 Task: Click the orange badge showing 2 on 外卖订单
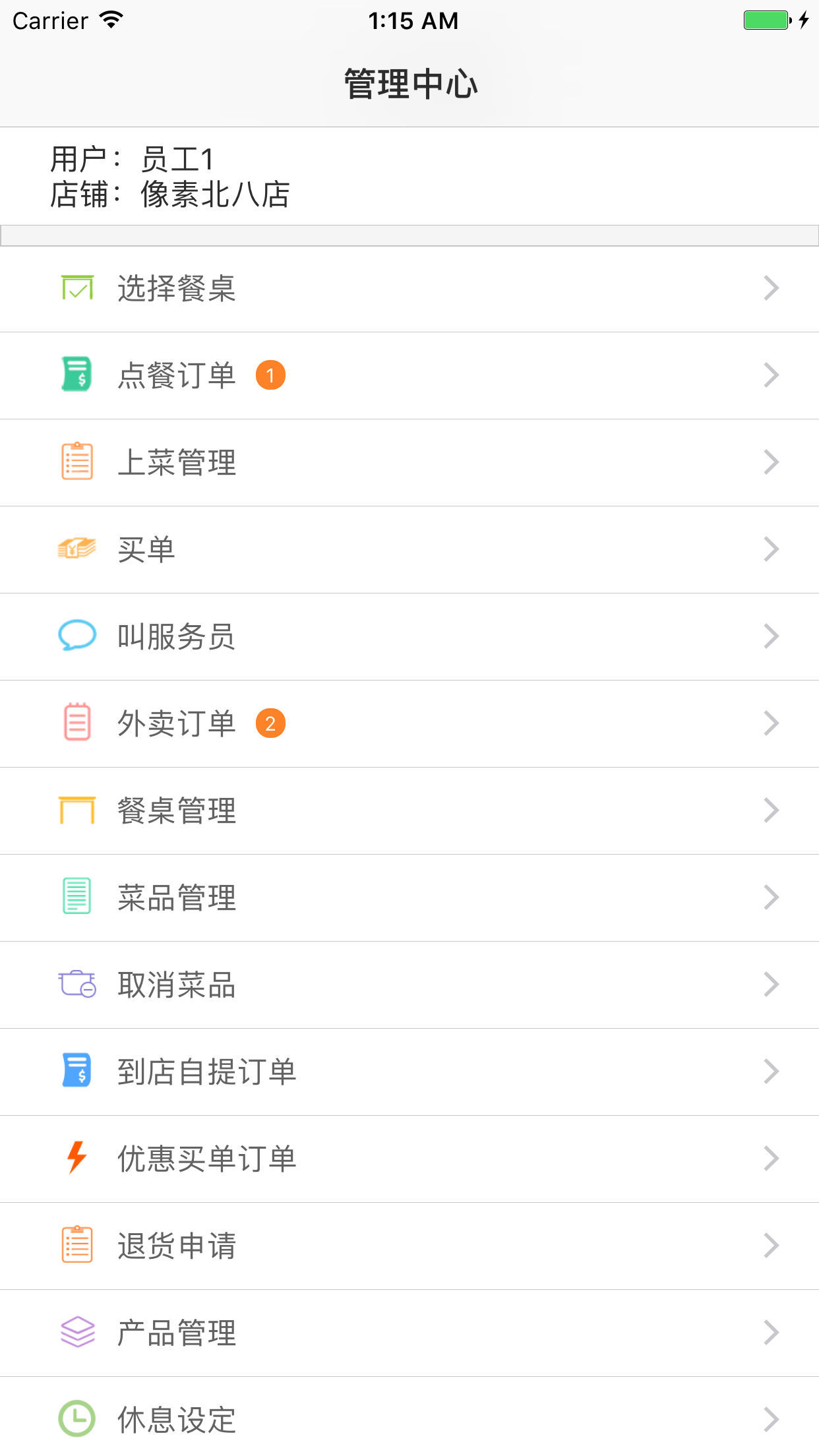pyautogui.click(x=270, y=723)
